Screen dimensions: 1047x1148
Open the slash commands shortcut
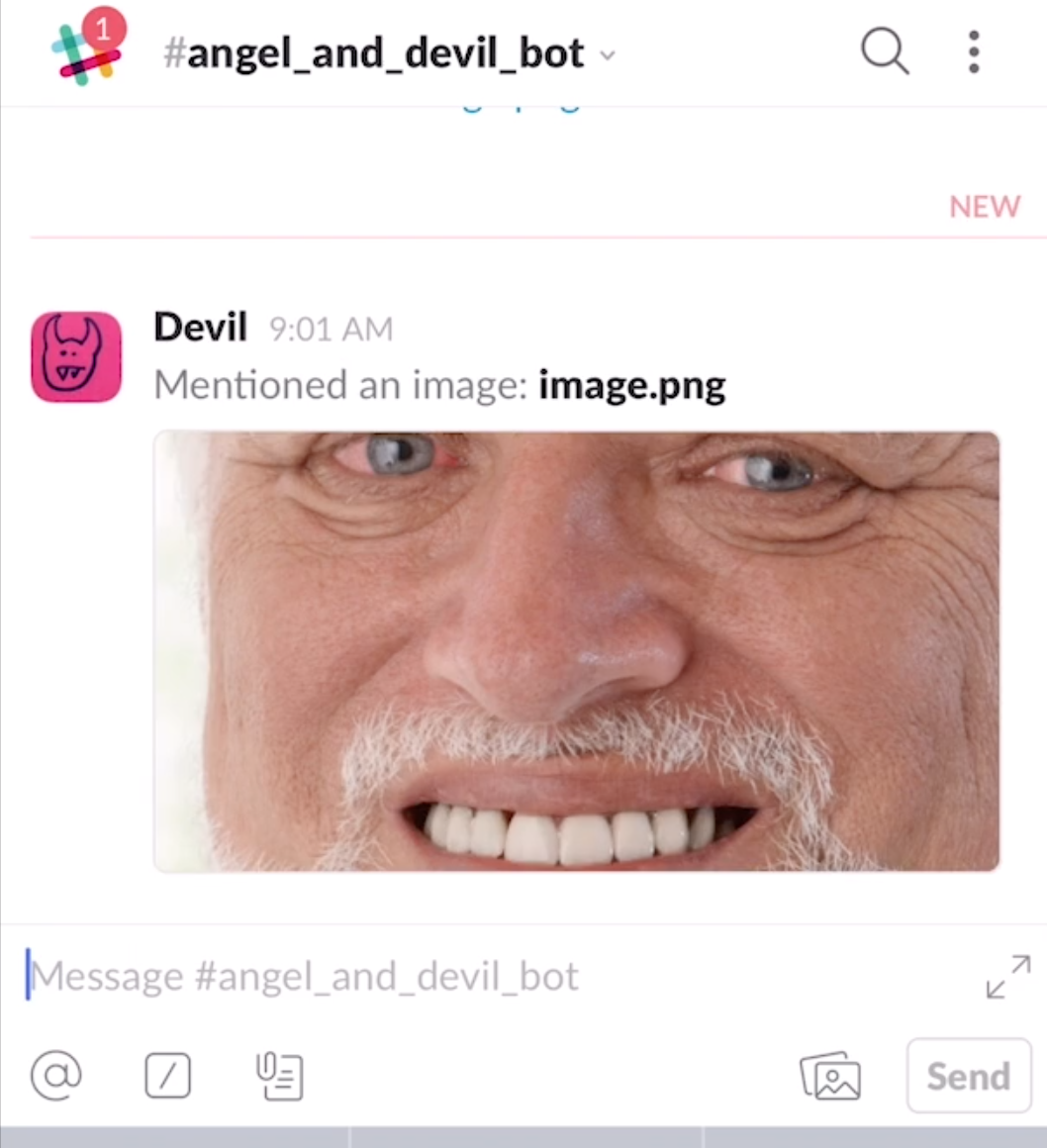click(x=167, y=1075)
